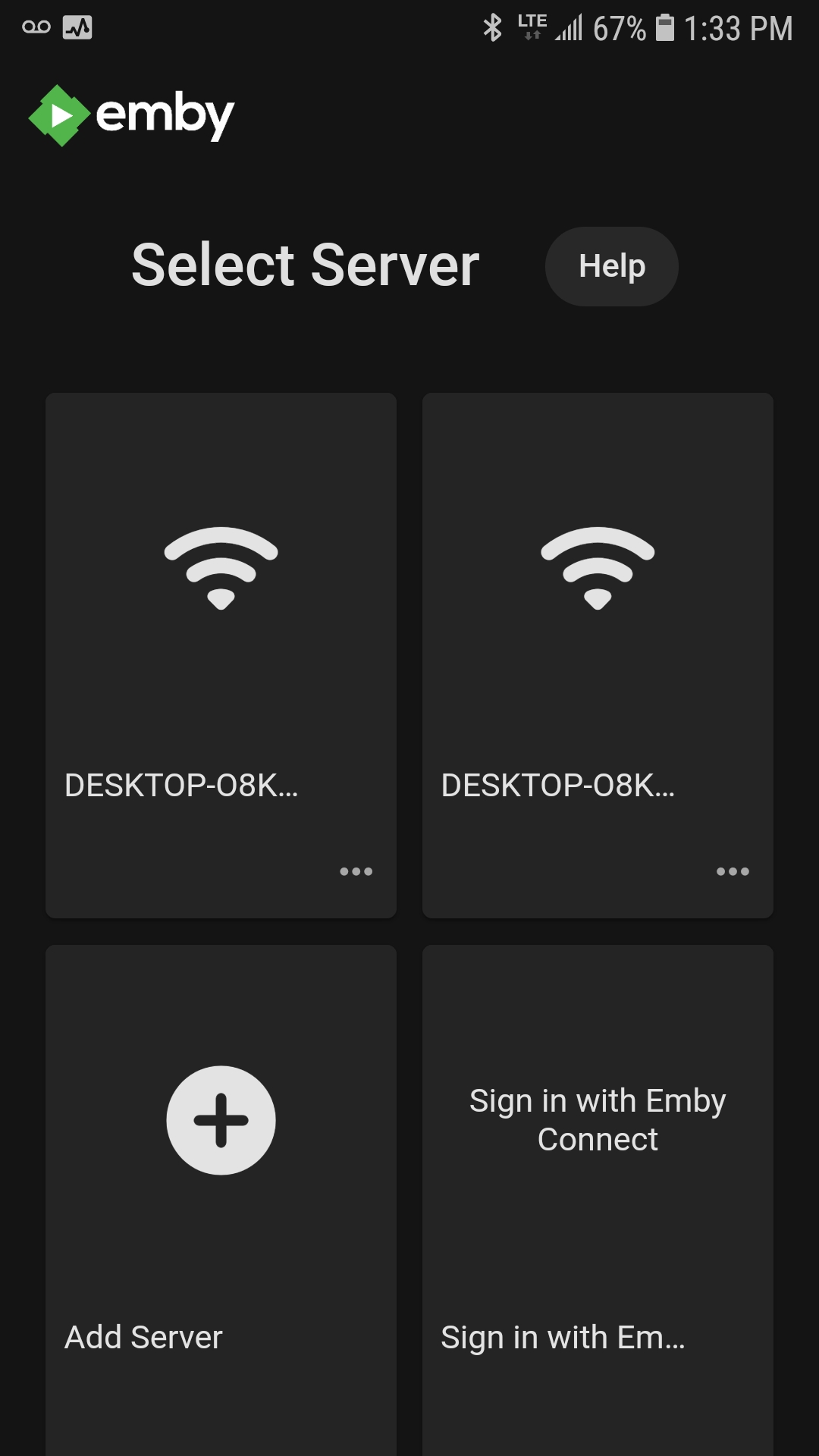The image size is (819, 1456).
Task: Tap the Sign in with Emby Connect label text
Action: pos(598,1119)
